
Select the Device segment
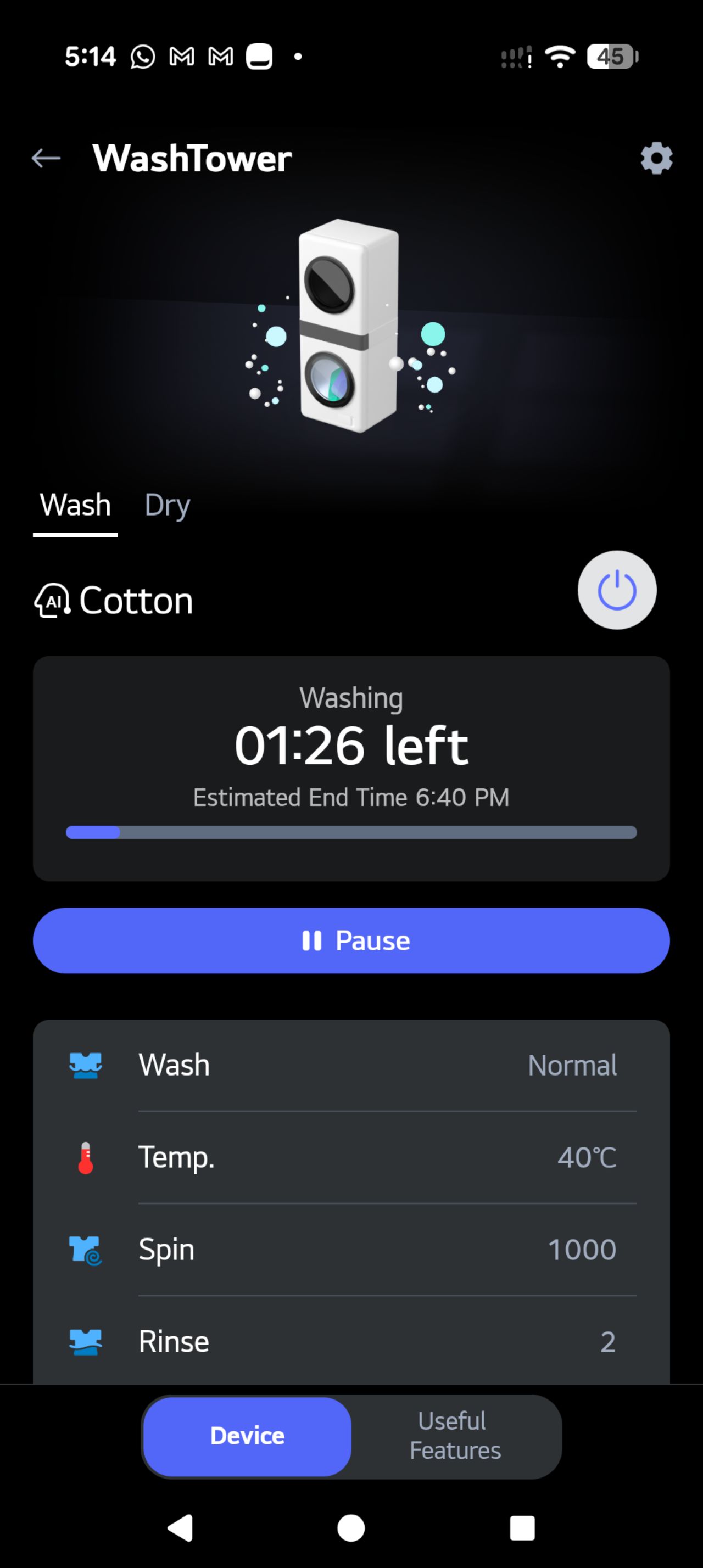248,1436
